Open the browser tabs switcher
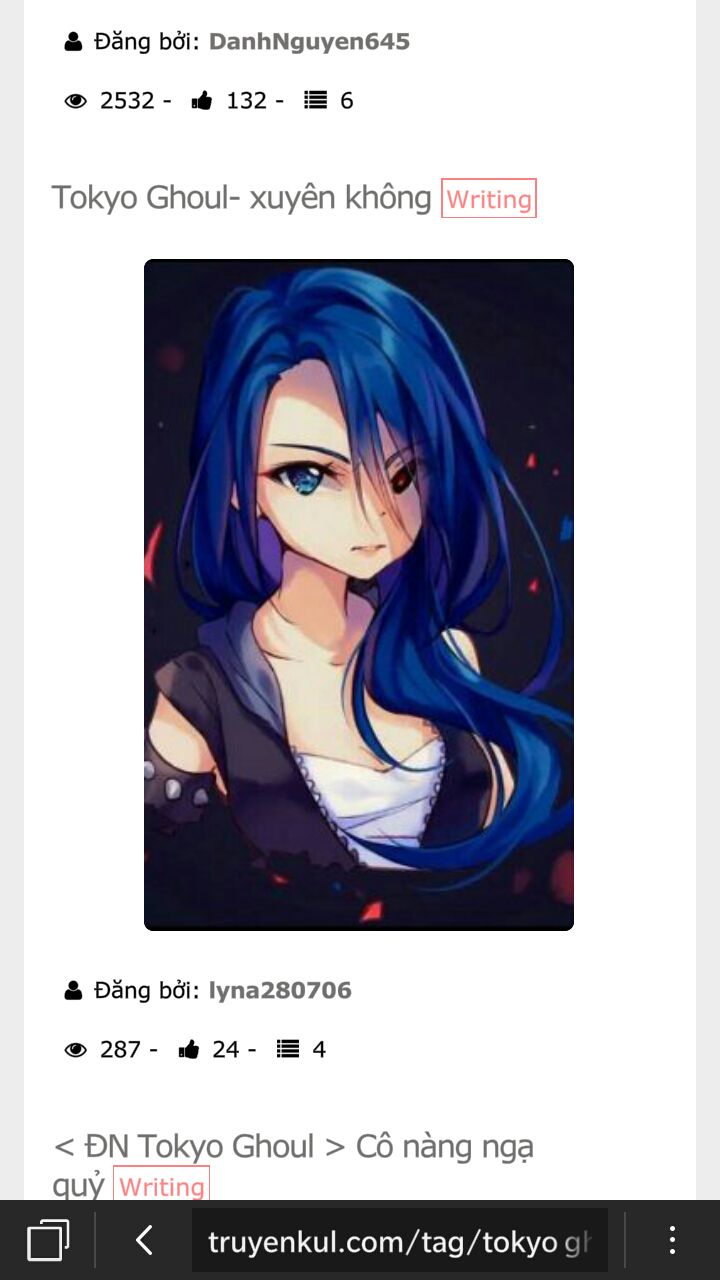 pos(47,1241)
